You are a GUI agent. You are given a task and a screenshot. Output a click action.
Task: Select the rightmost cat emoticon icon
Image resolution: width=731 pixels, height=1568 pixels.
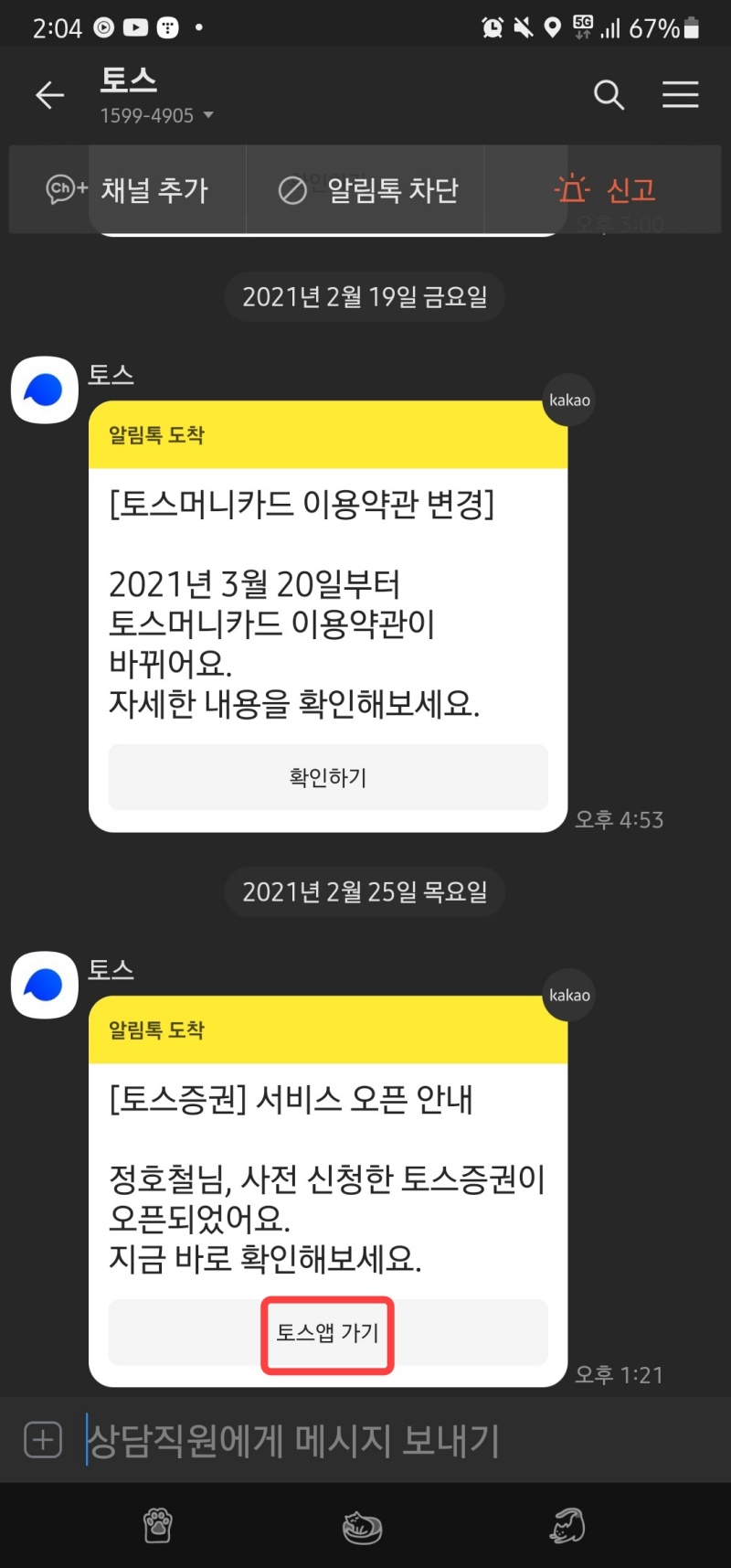568,1525
